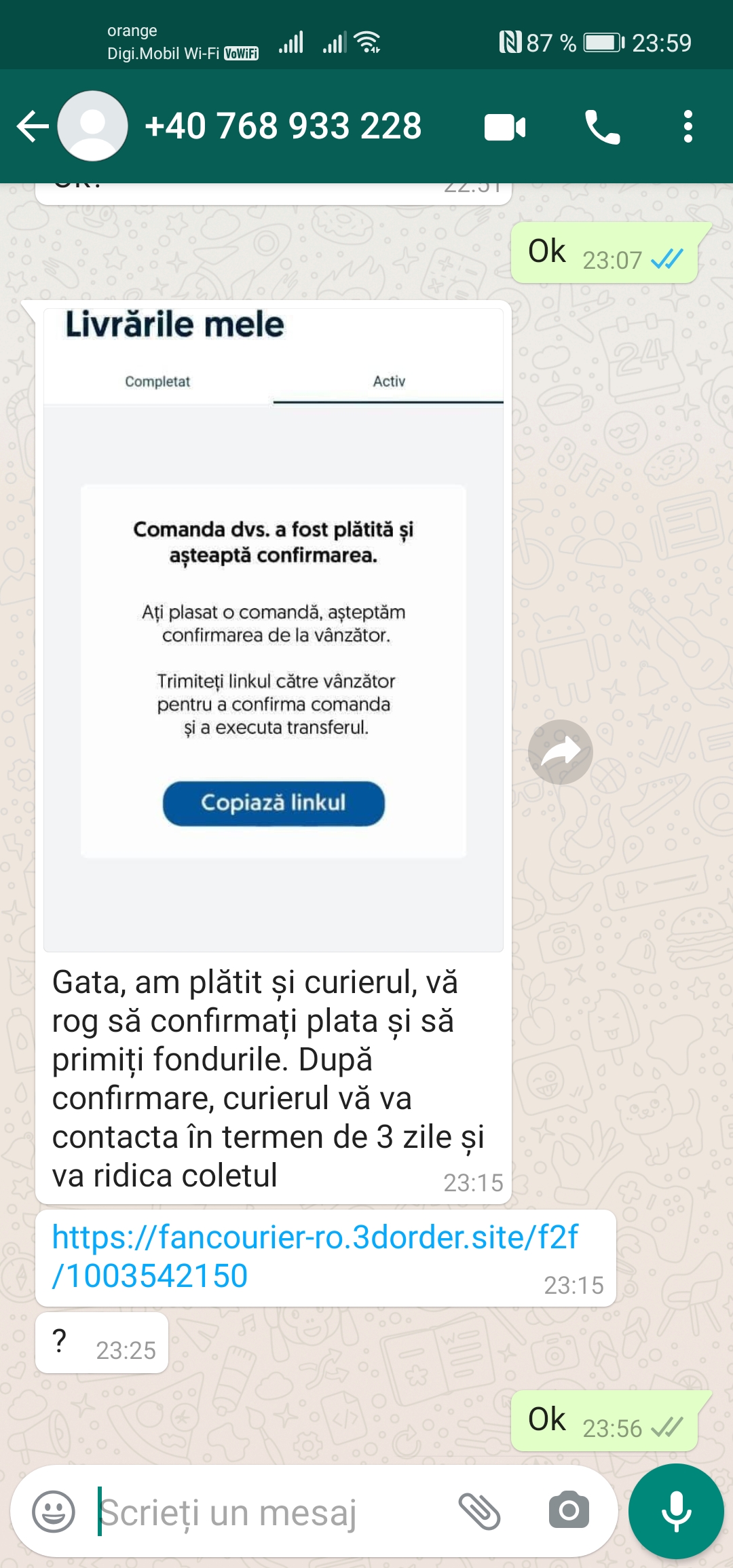Open the overflow menu
This screenshot has height=1568, width=733.
pos(688,127)
